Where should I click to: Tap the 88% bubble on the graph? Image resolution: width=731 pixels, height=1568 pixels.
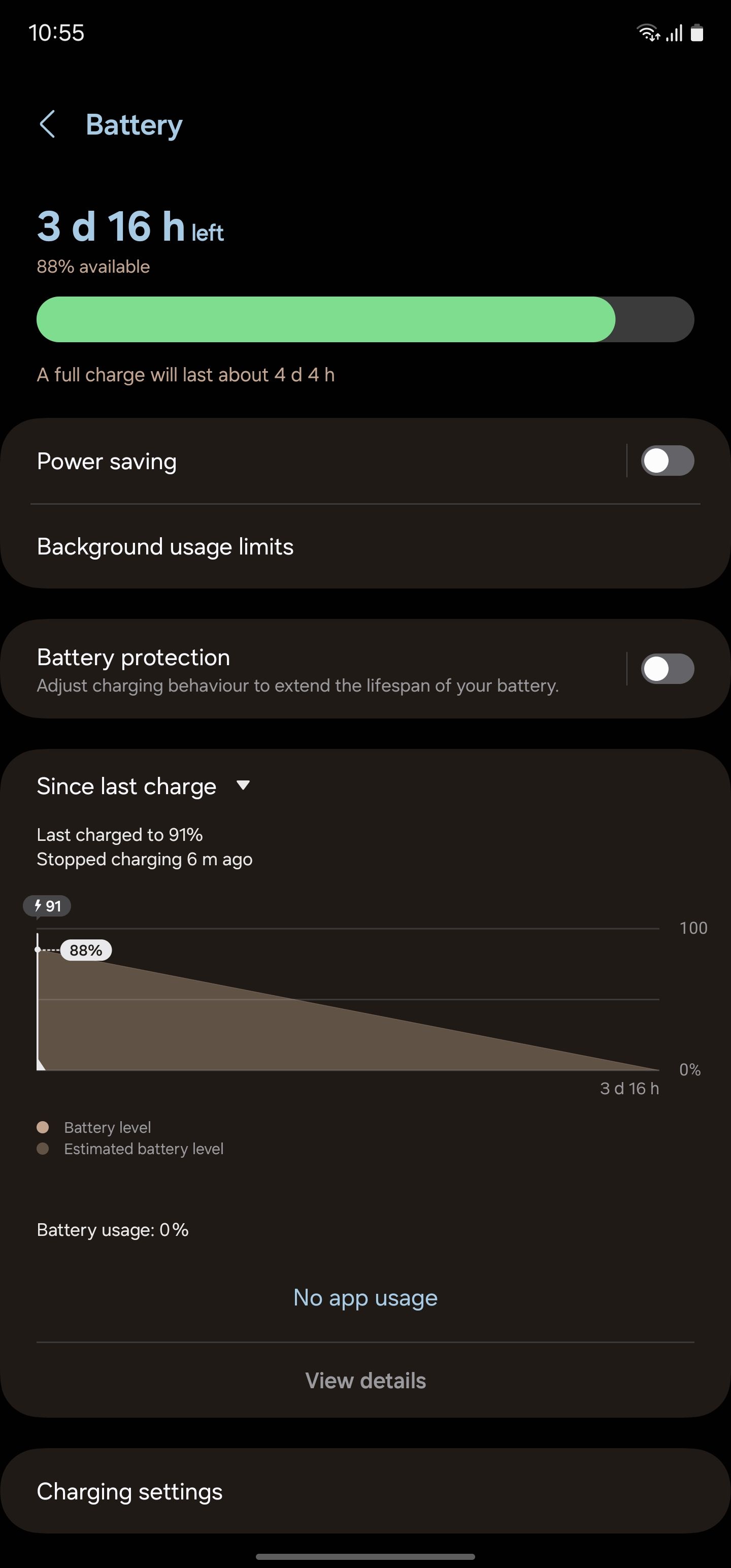click(85, 950)
